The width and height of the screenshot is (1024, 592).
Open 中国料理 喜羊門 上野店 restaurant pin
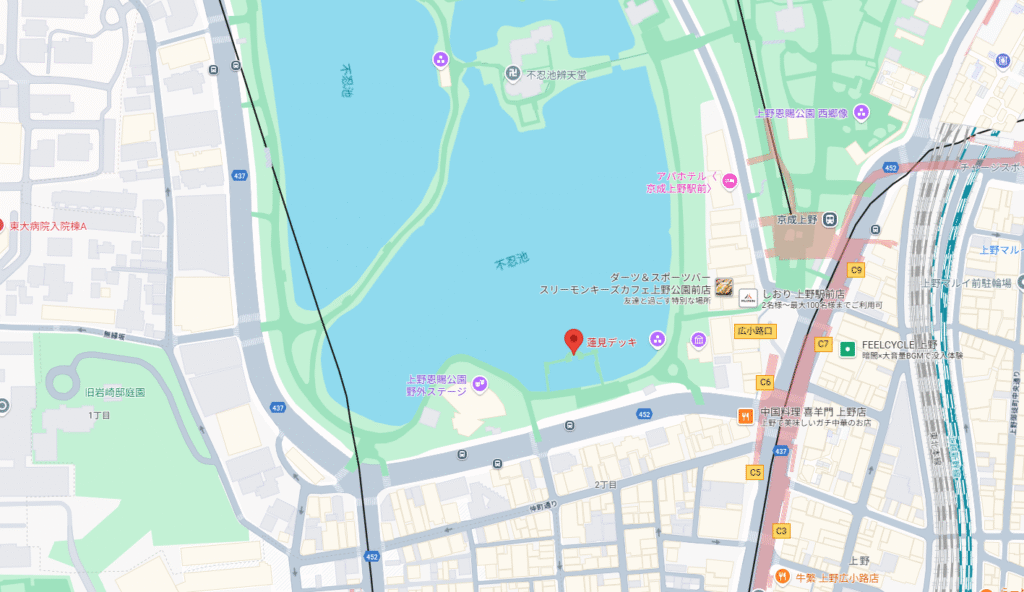745,416
